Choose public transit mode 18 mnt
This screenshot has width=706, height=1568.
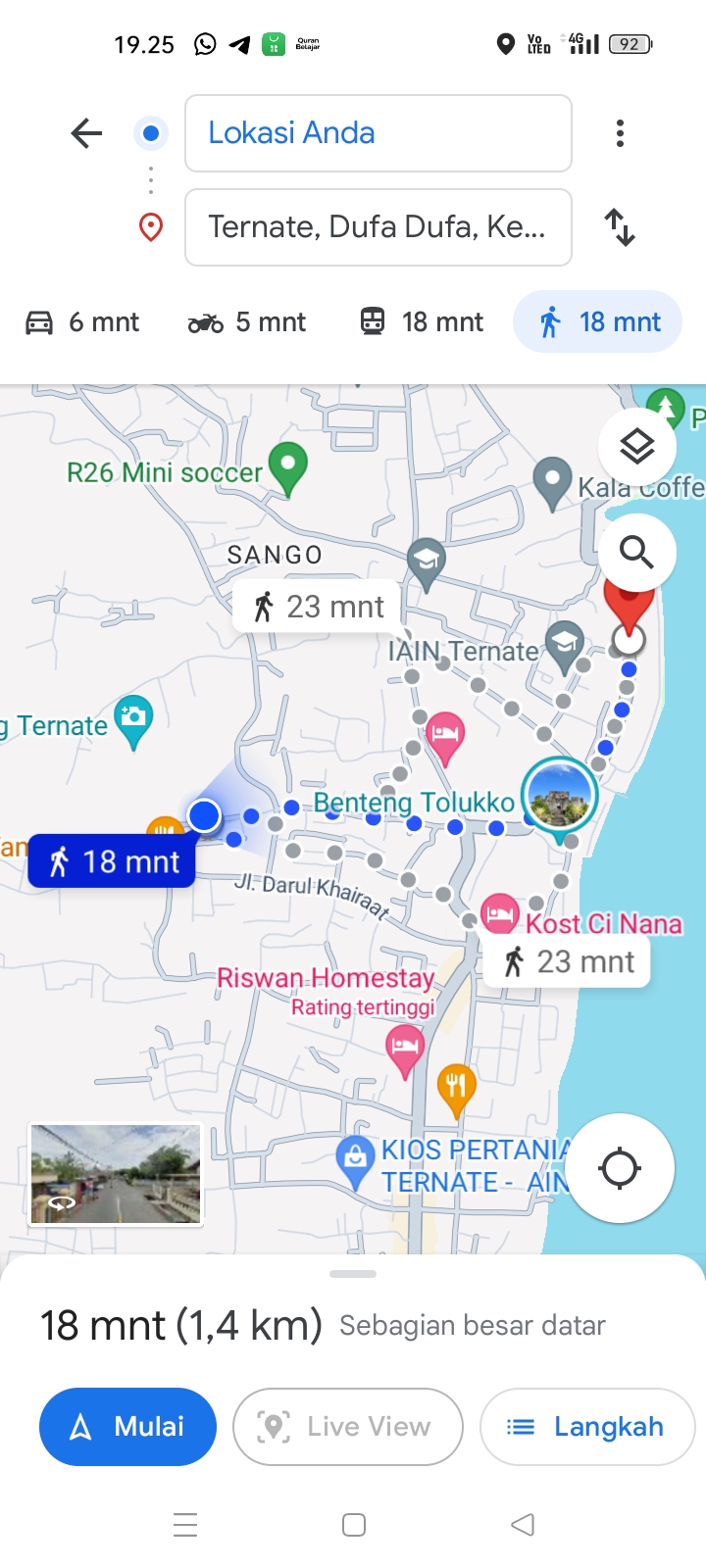click(422, 322)
